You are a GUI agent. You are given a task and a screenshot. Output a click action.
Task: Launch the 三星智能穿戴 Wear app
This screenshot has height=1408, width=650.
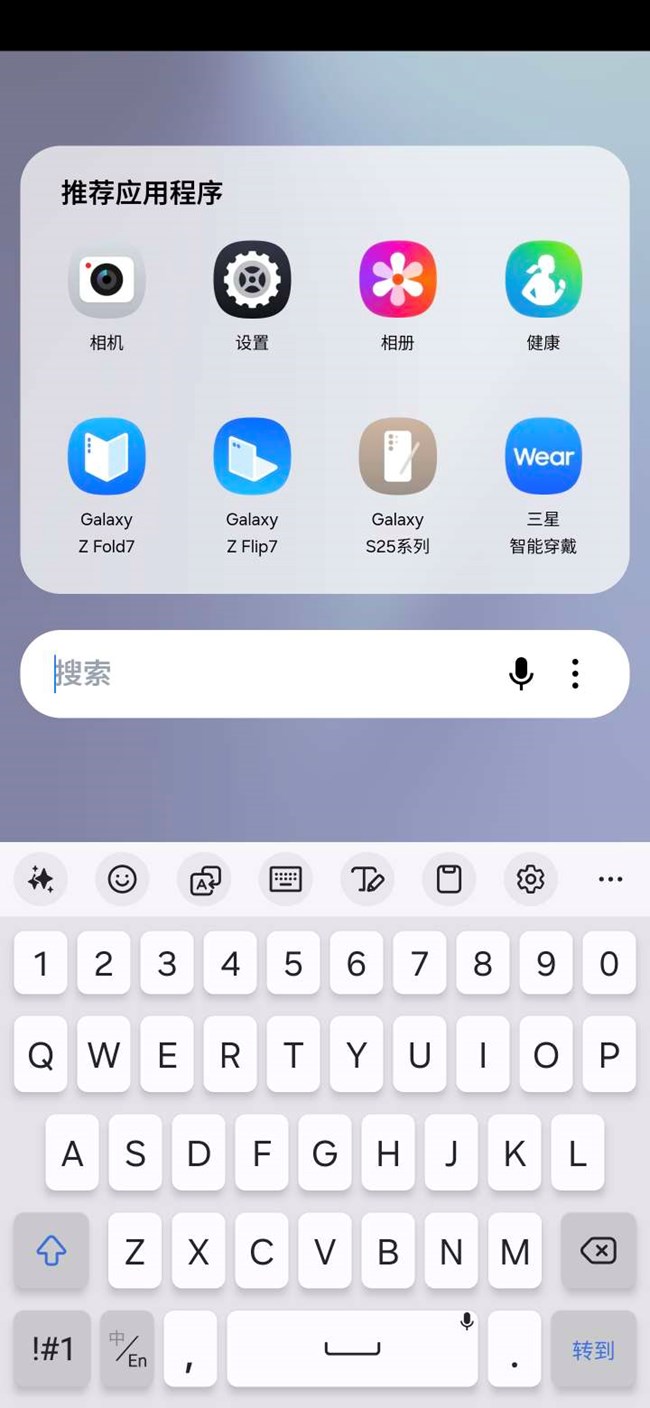click(543, 457)
